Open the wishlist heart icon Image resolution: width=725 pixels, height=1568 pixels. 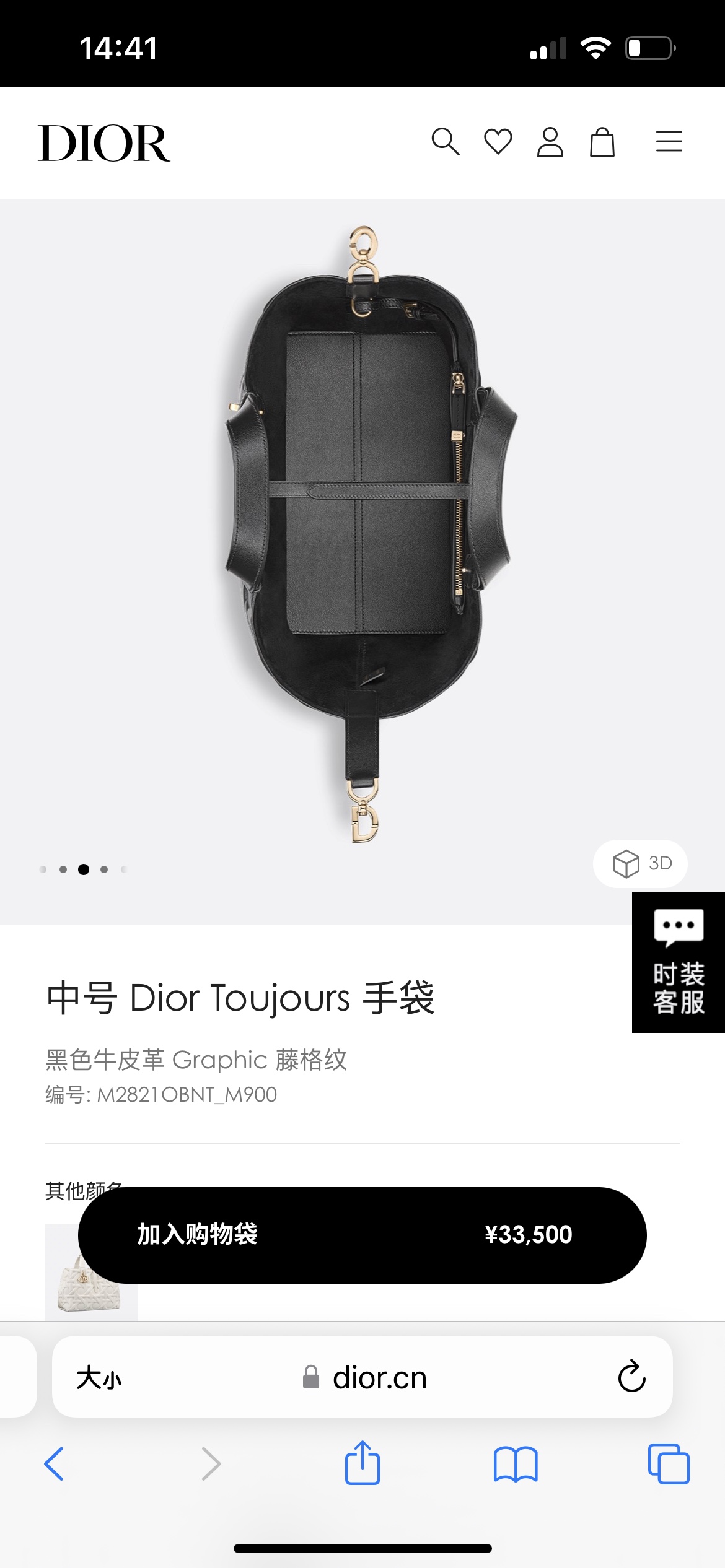(x=498, y=142)
